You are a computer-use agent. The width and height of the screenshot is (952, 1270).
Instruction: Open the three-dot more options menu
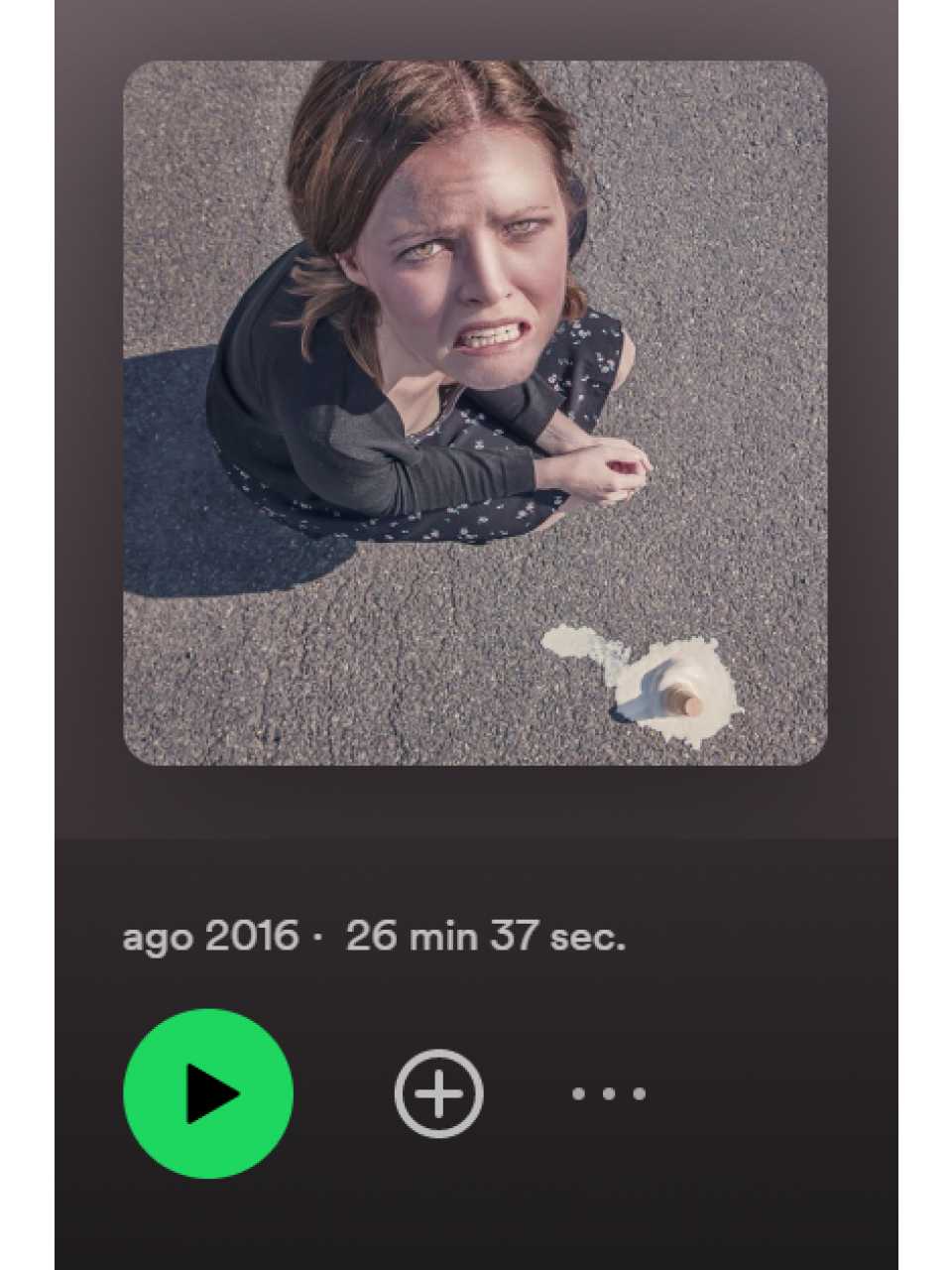(609, 1093)
